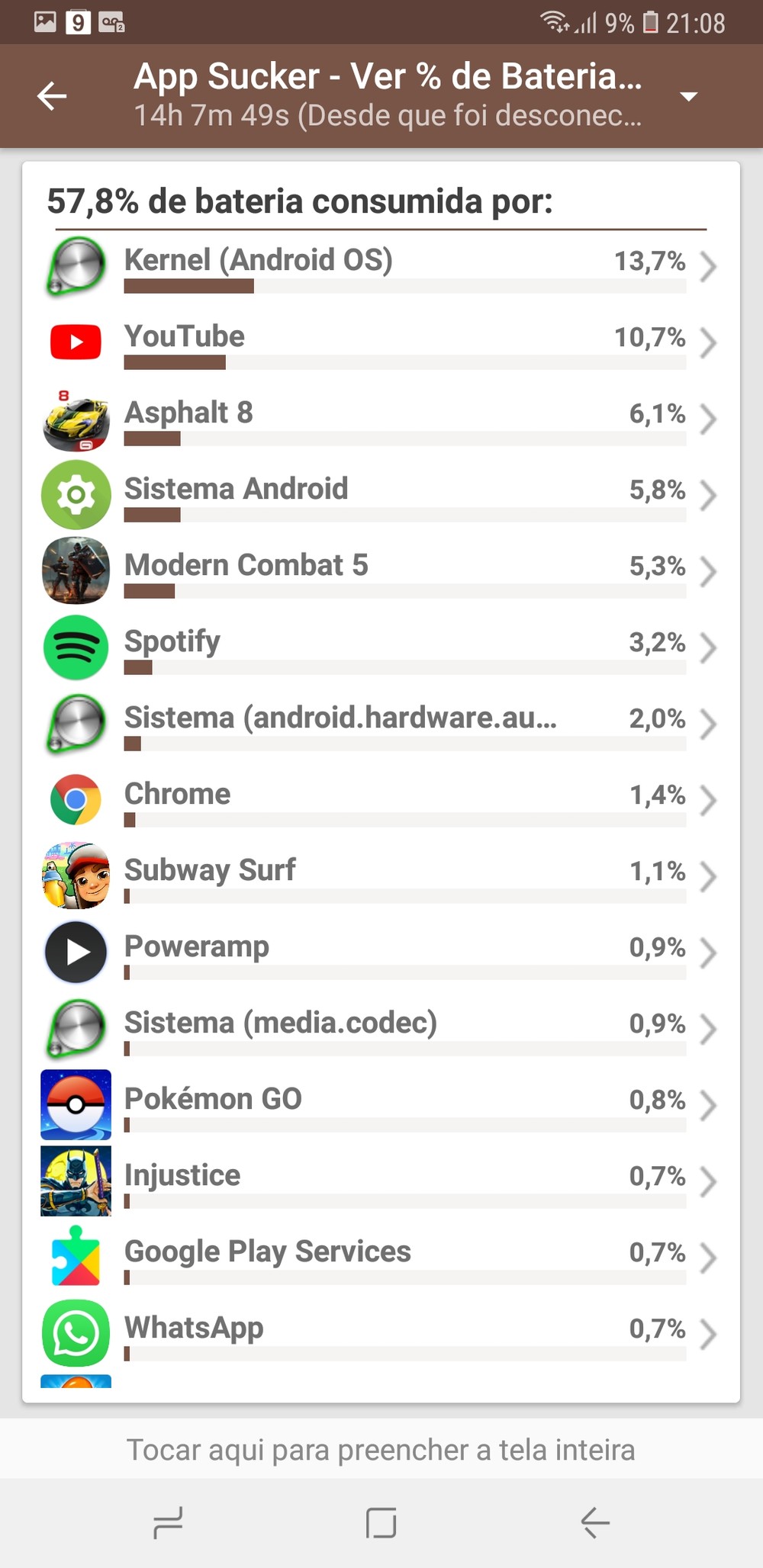Open the Asphalt 8 entry
This screenshot has width=763, height=1568.
[381, 418]
